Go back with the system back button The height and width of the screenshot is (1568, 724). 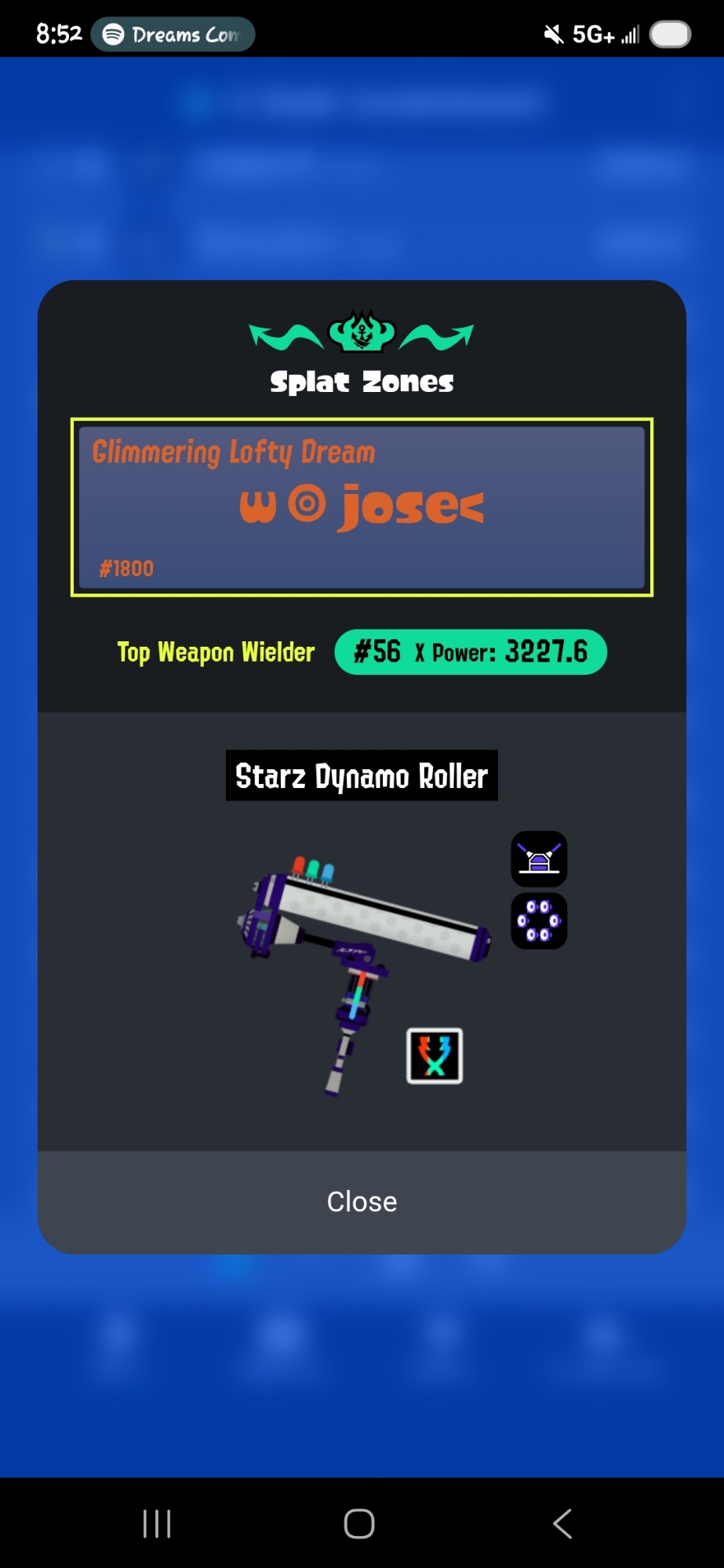point(562,1523)
